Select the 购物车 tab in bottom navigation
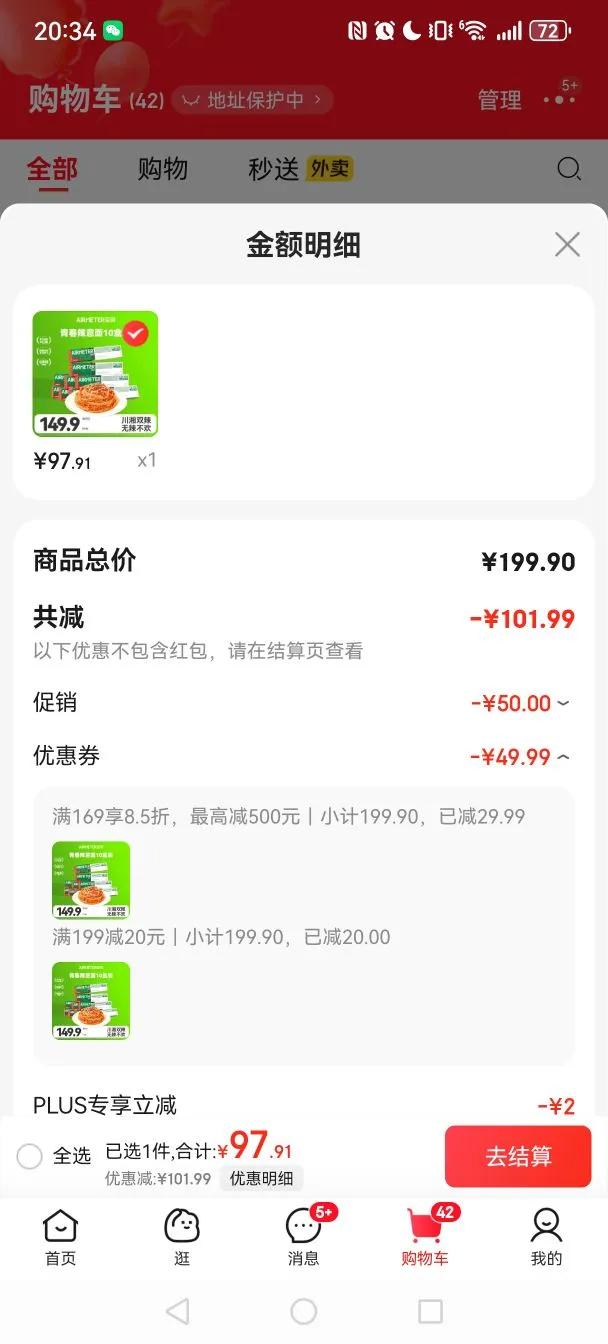 [425, 1237]
